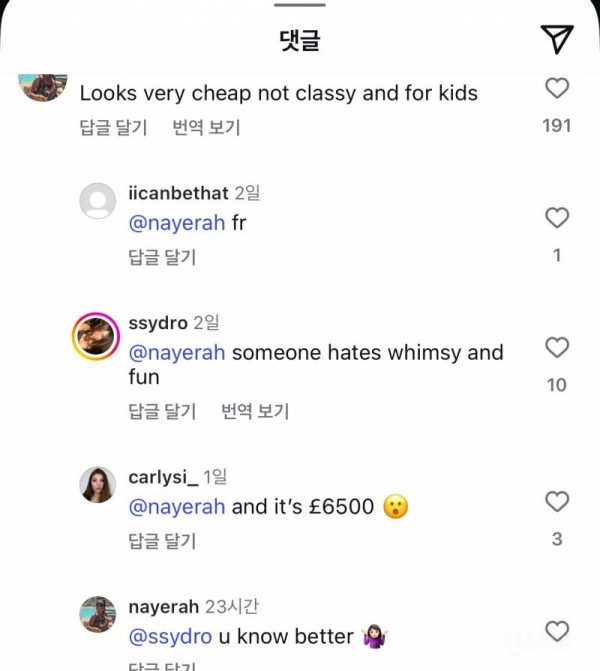The image size is (600, 671).
Task: Open ssydro's story profile picture
Action: (x=97, y=335)
